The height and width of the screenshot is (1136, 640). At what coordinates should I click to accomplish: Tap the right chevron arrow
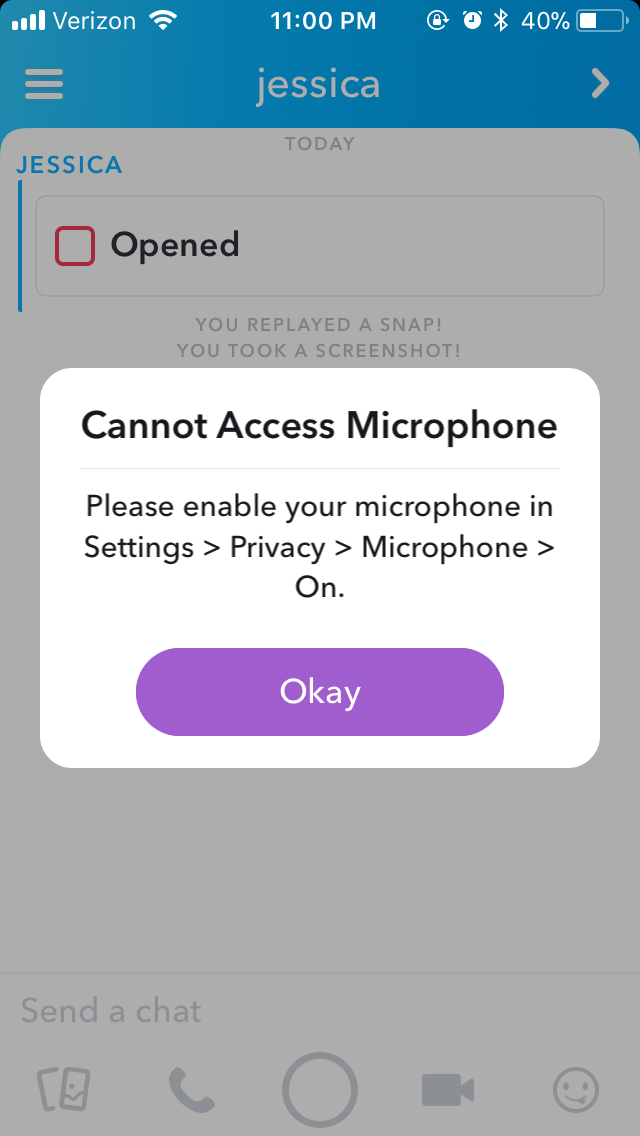[x=599, y=83]
